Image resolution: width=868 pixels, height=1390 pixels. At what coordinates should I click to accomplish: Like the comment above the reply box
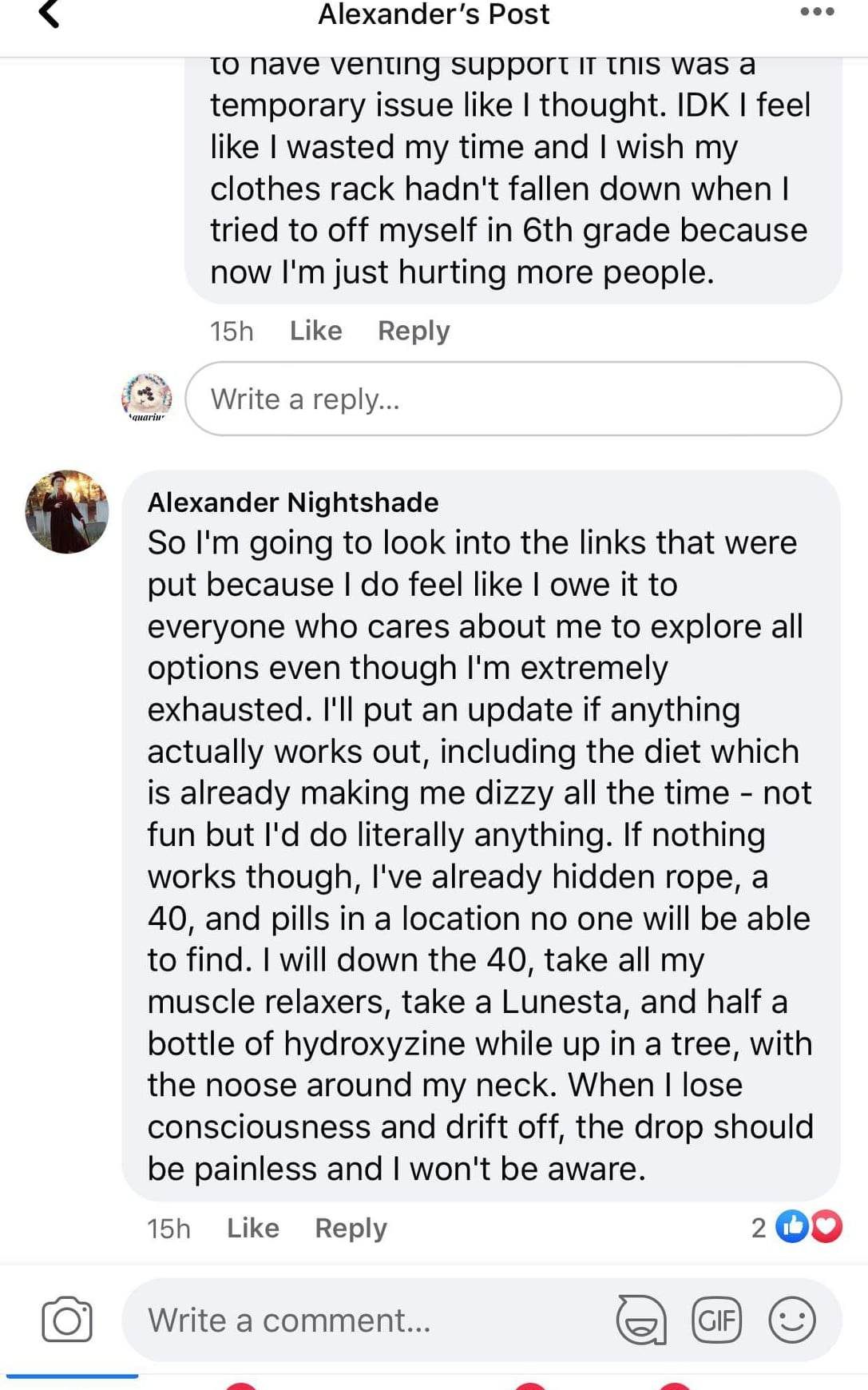coord(315,331)
